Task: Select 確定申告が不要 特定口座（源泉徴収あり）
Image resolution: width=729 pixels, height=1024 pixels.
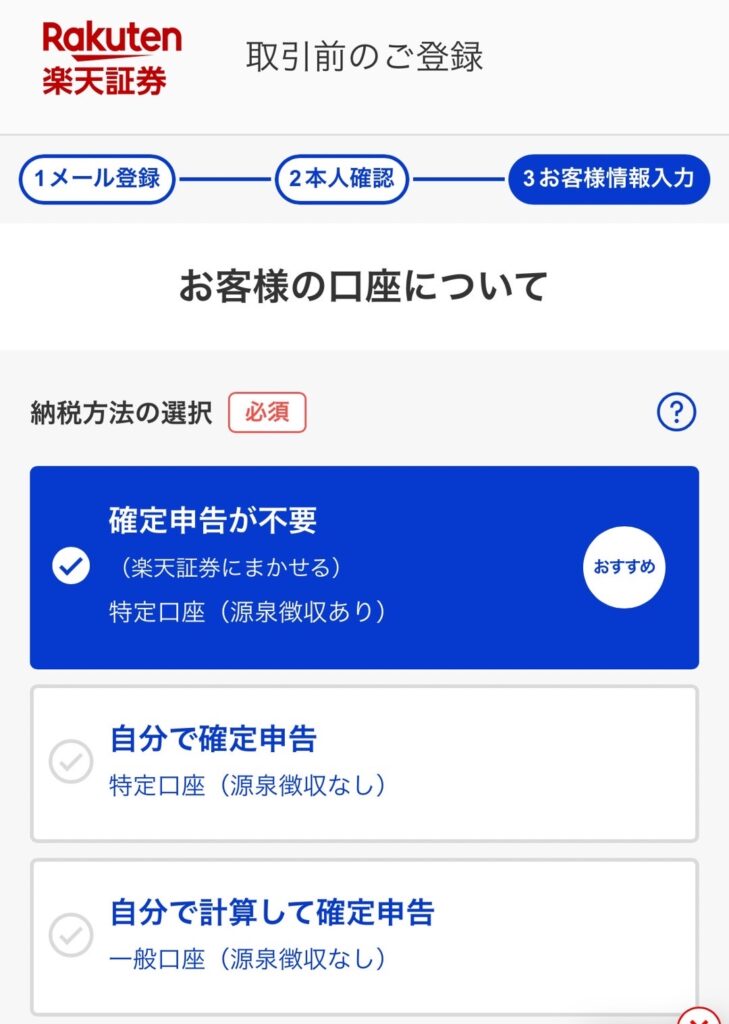Action: pos(364,567)
